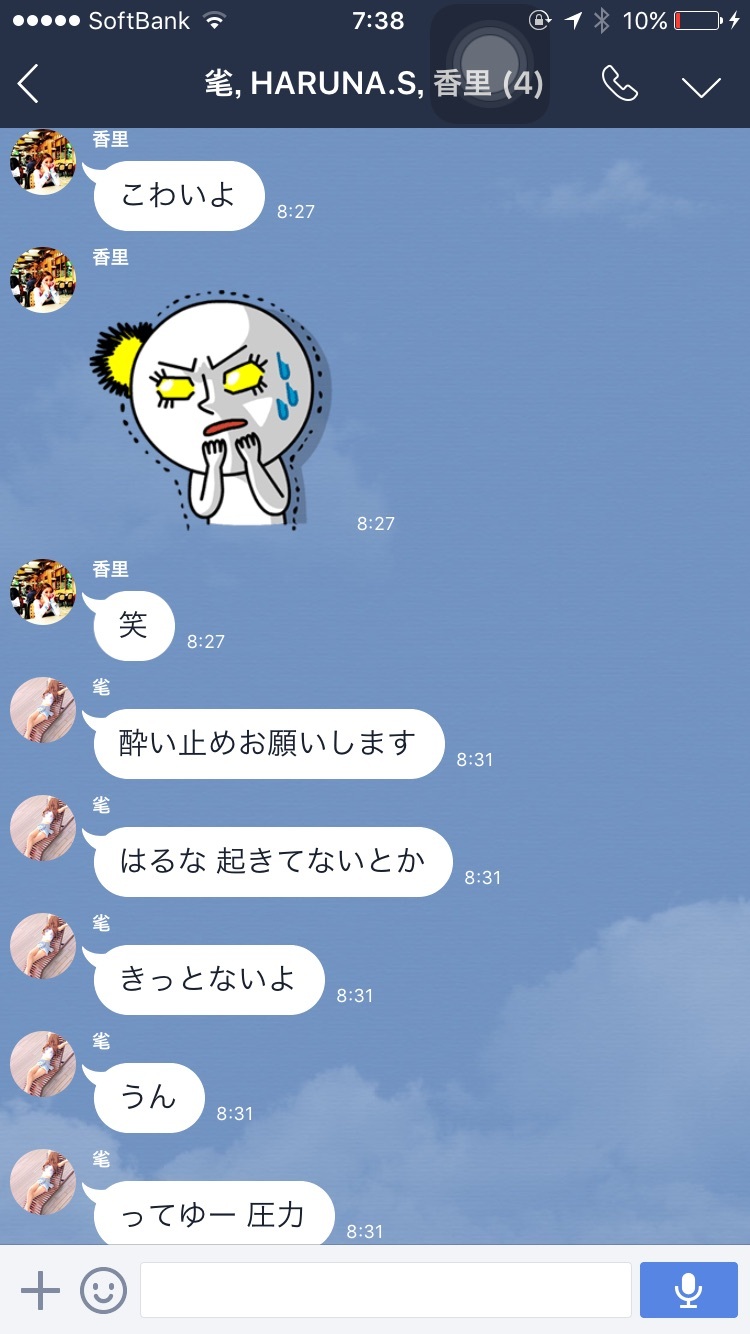Open the sticker and emoji picker
Screen dimensions: 750x1334
(103, 1290)
